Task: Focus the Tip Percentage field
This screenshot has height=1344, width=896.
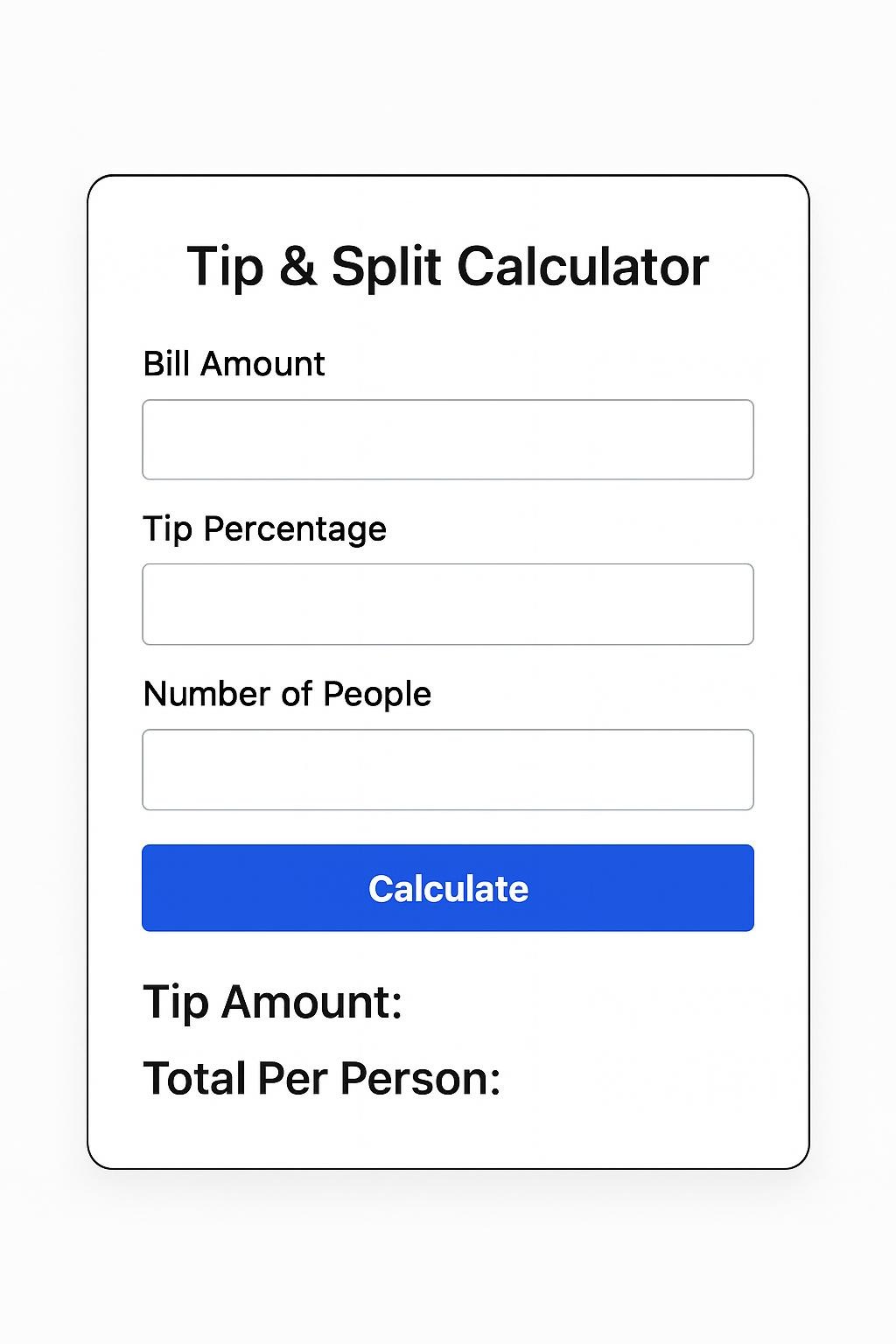Action: [447, 604]
